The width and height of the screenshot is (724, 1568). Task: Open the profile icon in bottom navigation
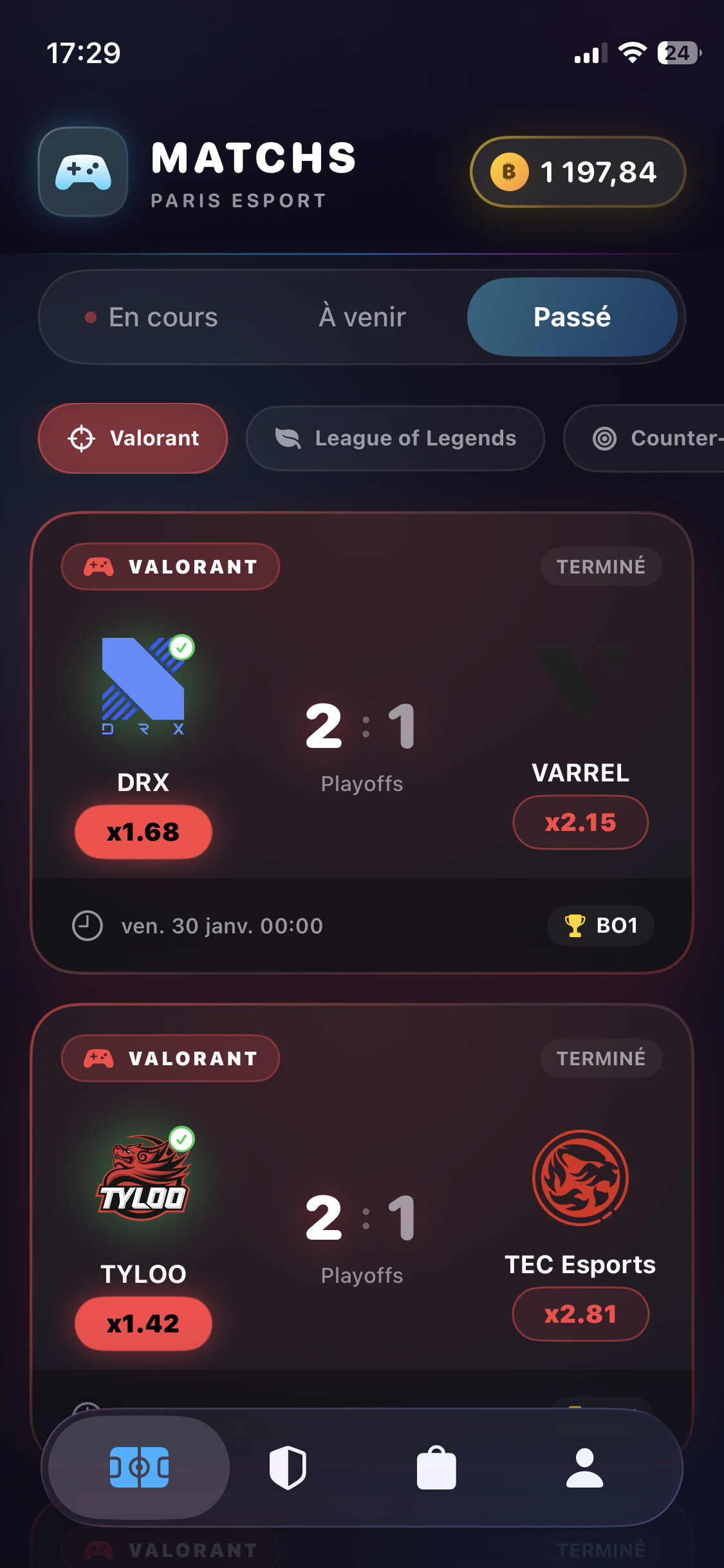(584, 1468)
